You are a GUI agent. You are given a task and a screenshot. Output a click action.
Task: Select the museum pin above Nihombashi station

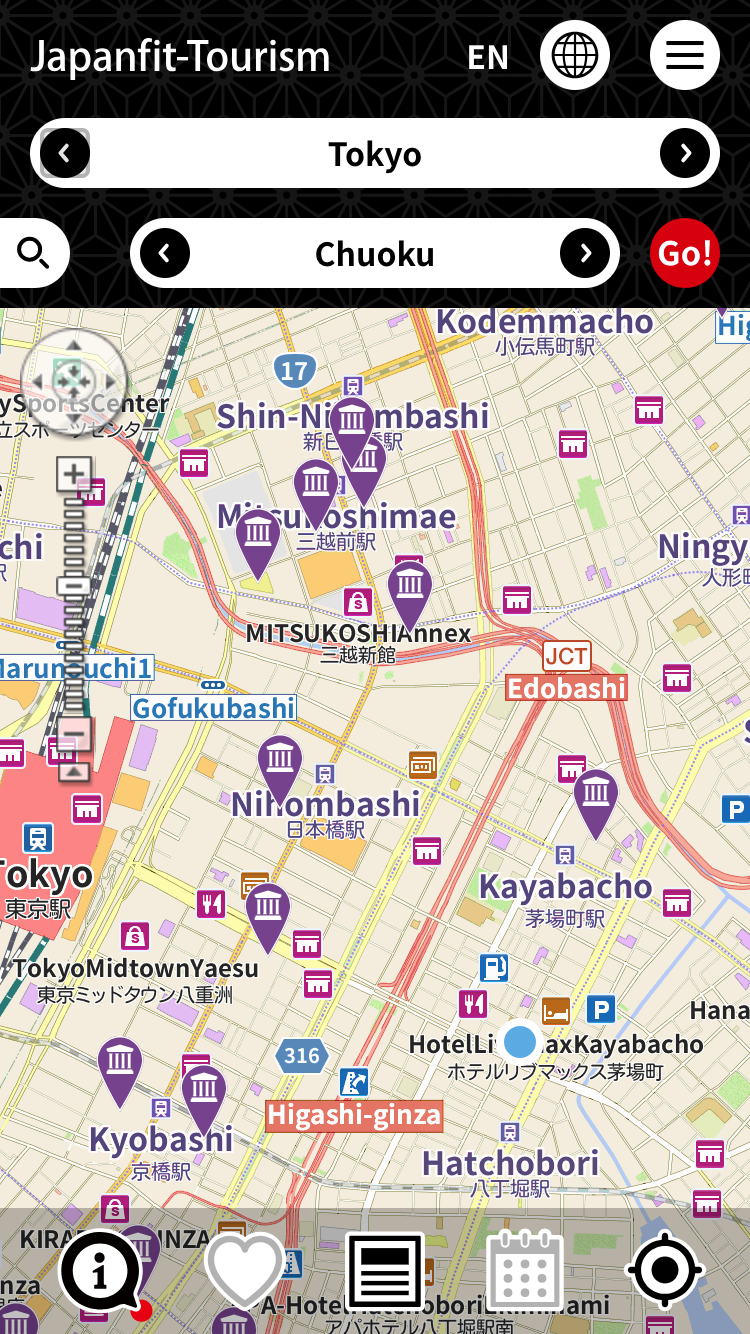280,770
